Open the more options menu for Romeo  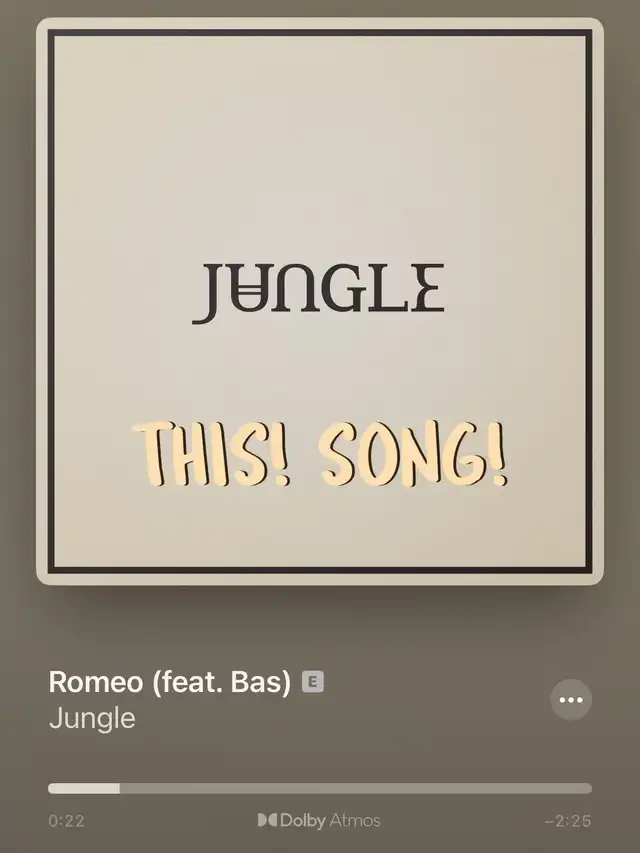[x=571, y=700]
